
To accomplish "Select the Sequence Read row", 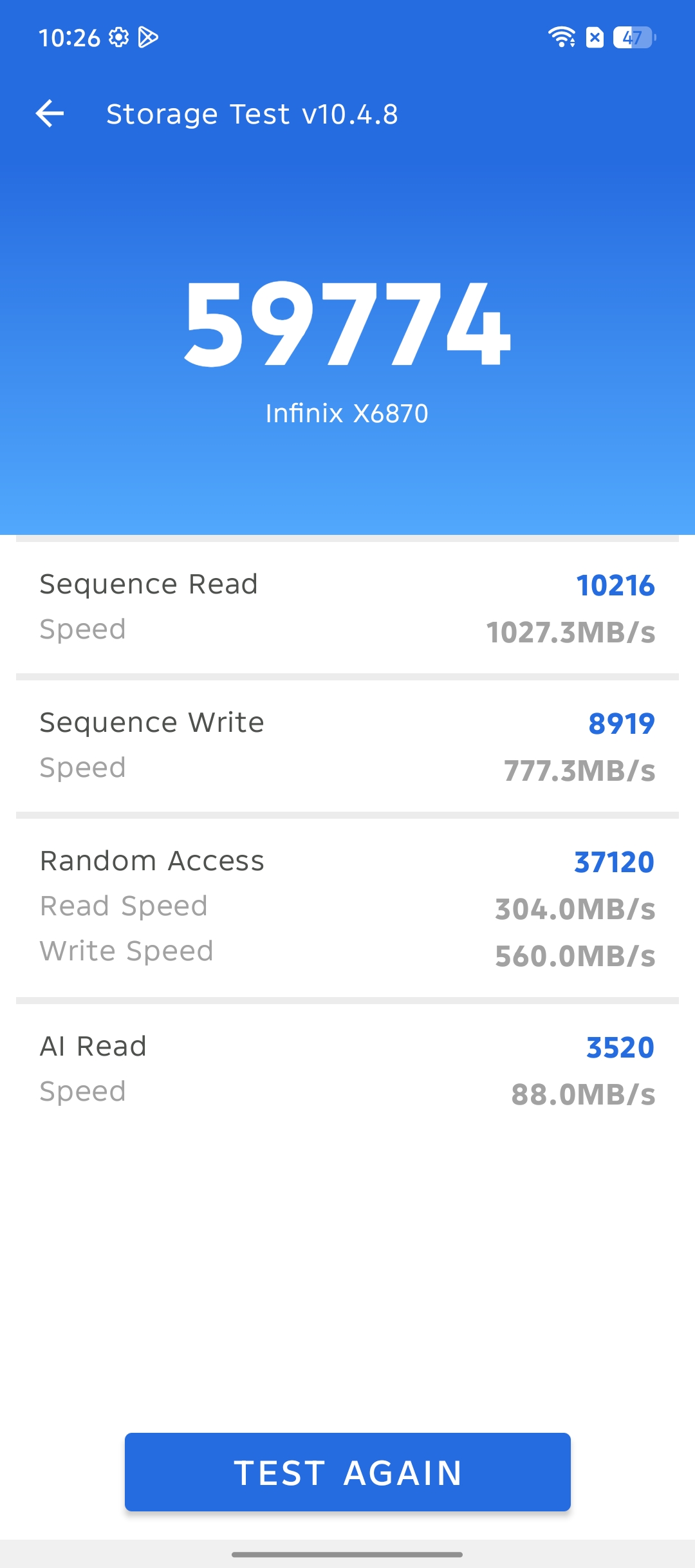I will [347, 604].
